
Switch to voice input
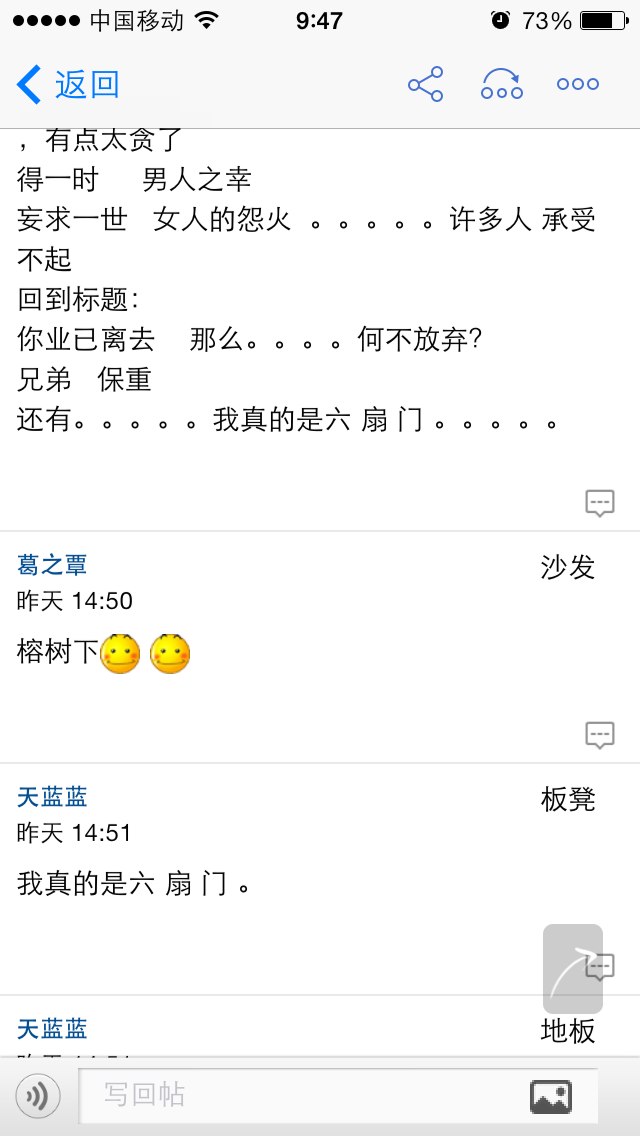tap(38, 1097)
